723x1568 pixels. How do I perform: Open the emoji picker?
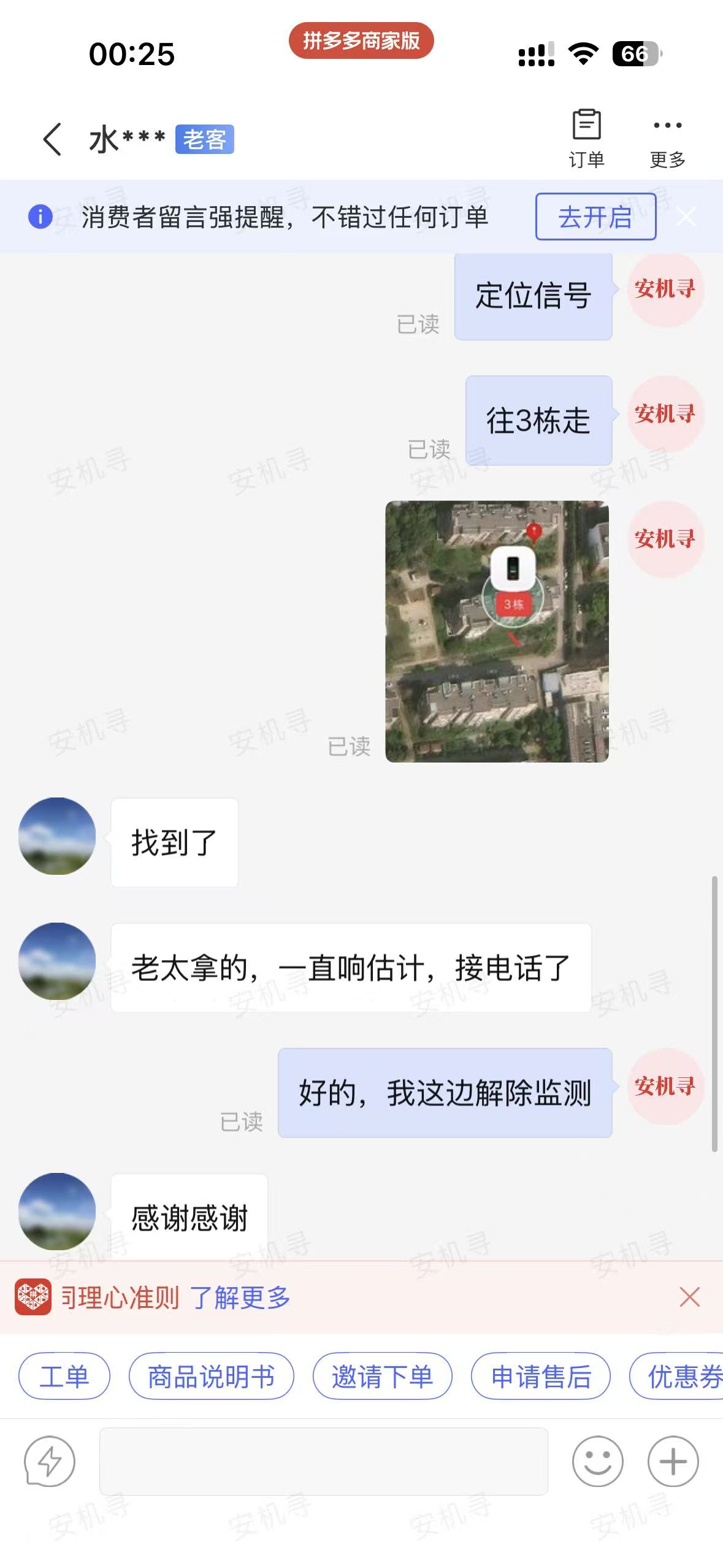(597, 1461)
